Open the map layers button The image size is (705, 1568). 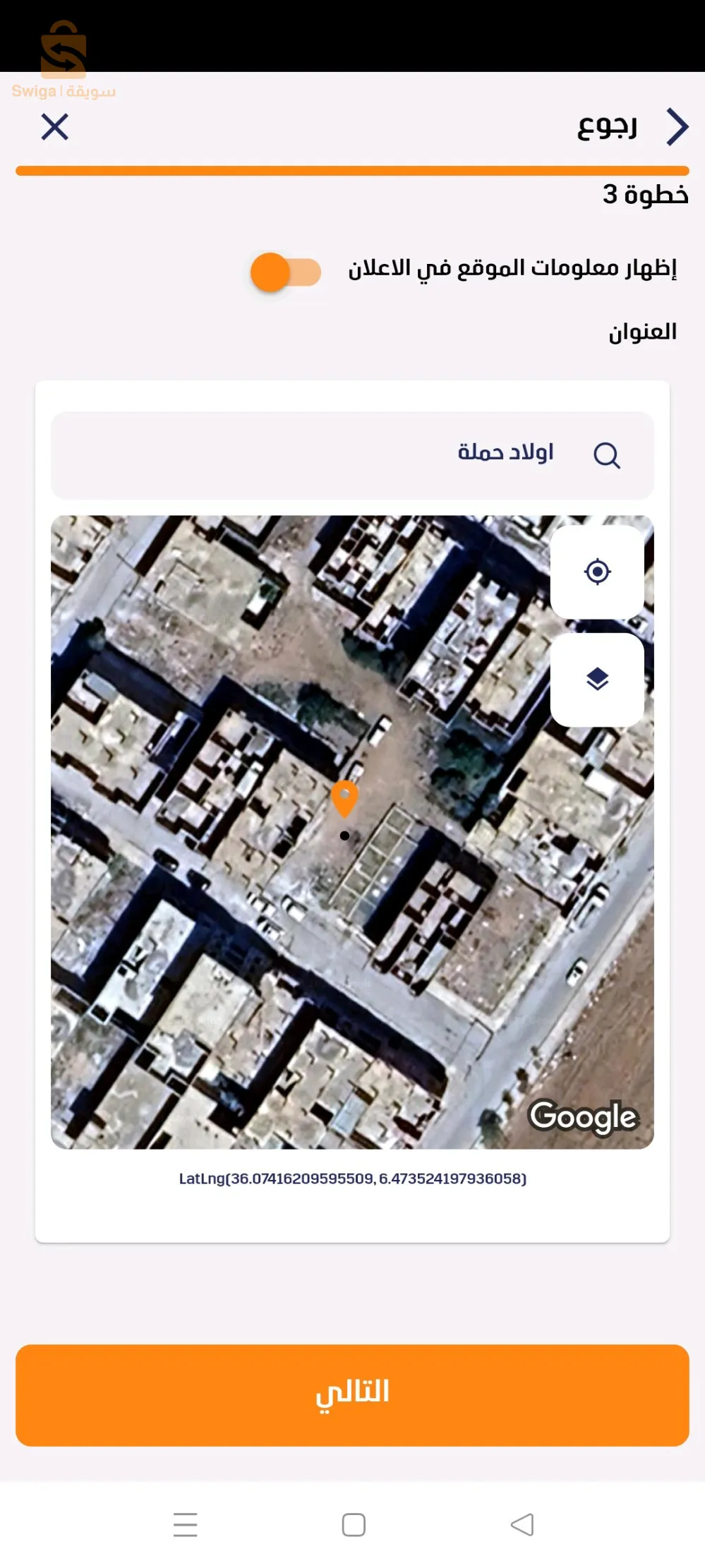[597, 680]
